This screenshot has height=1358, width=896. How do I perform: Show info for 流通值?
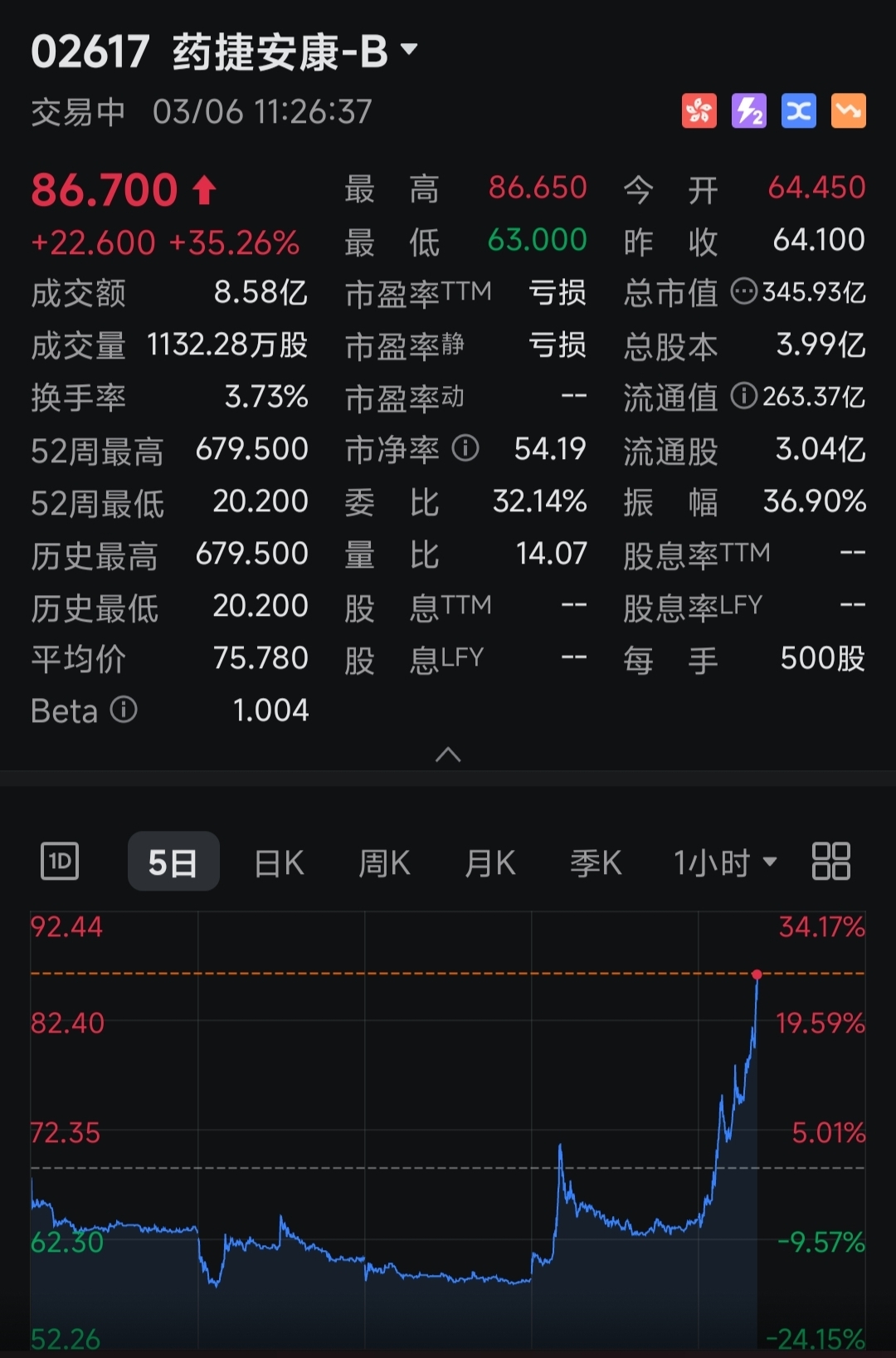click(x=743, y=396)
